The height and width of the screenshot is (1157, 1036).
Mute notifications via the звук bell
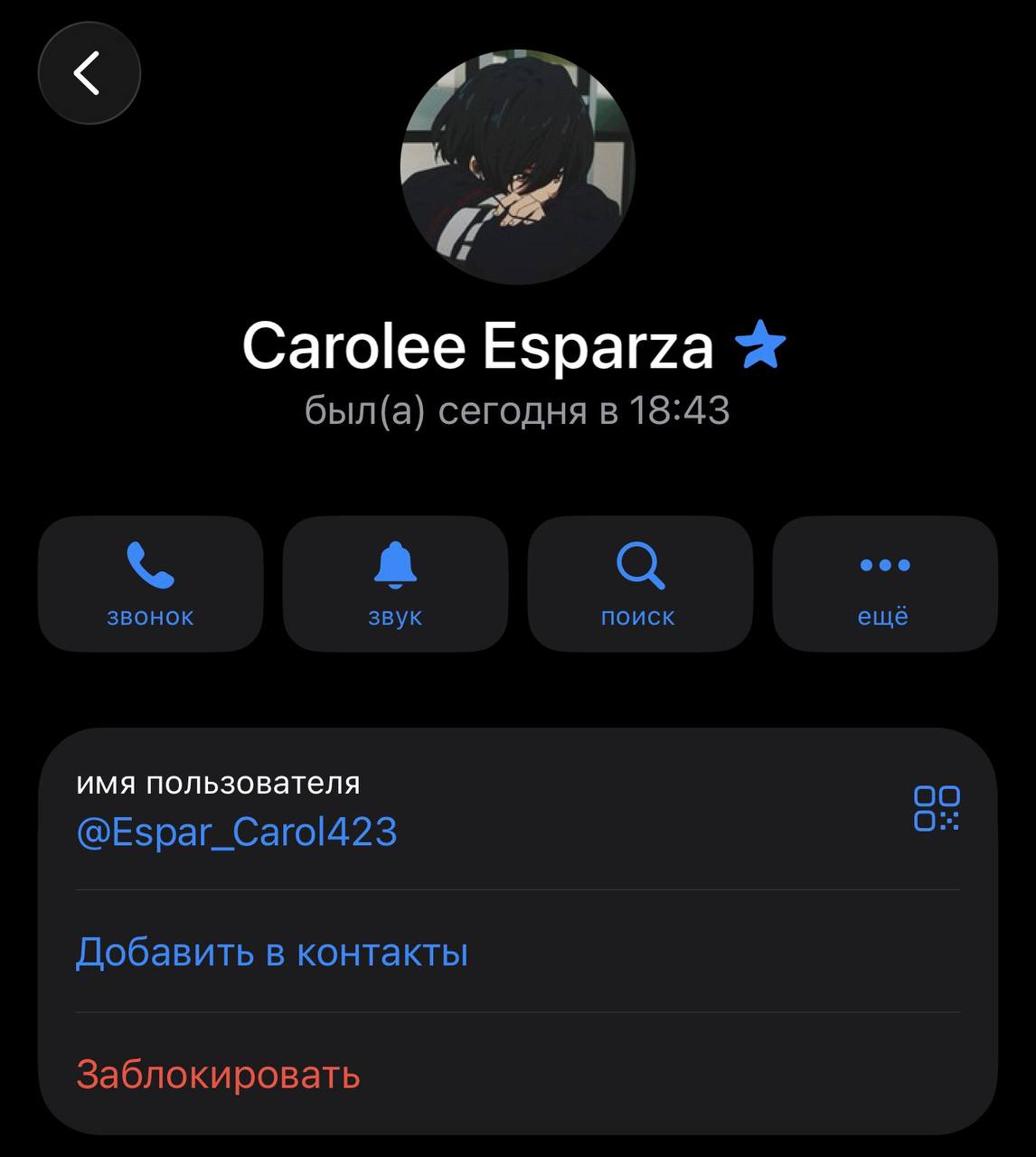395,584
